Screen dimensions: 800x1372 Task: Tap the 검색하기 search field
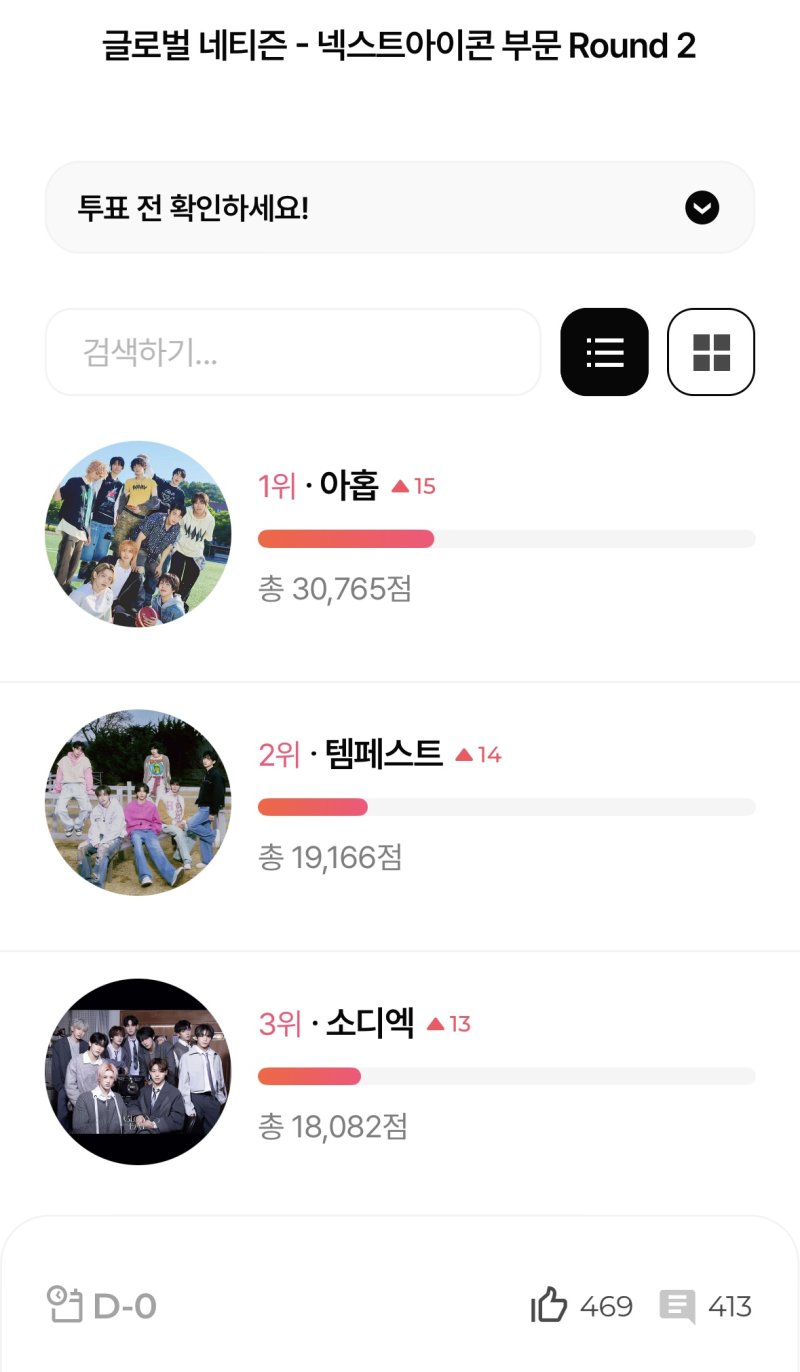pyautogui.click(x=293, y=352)
